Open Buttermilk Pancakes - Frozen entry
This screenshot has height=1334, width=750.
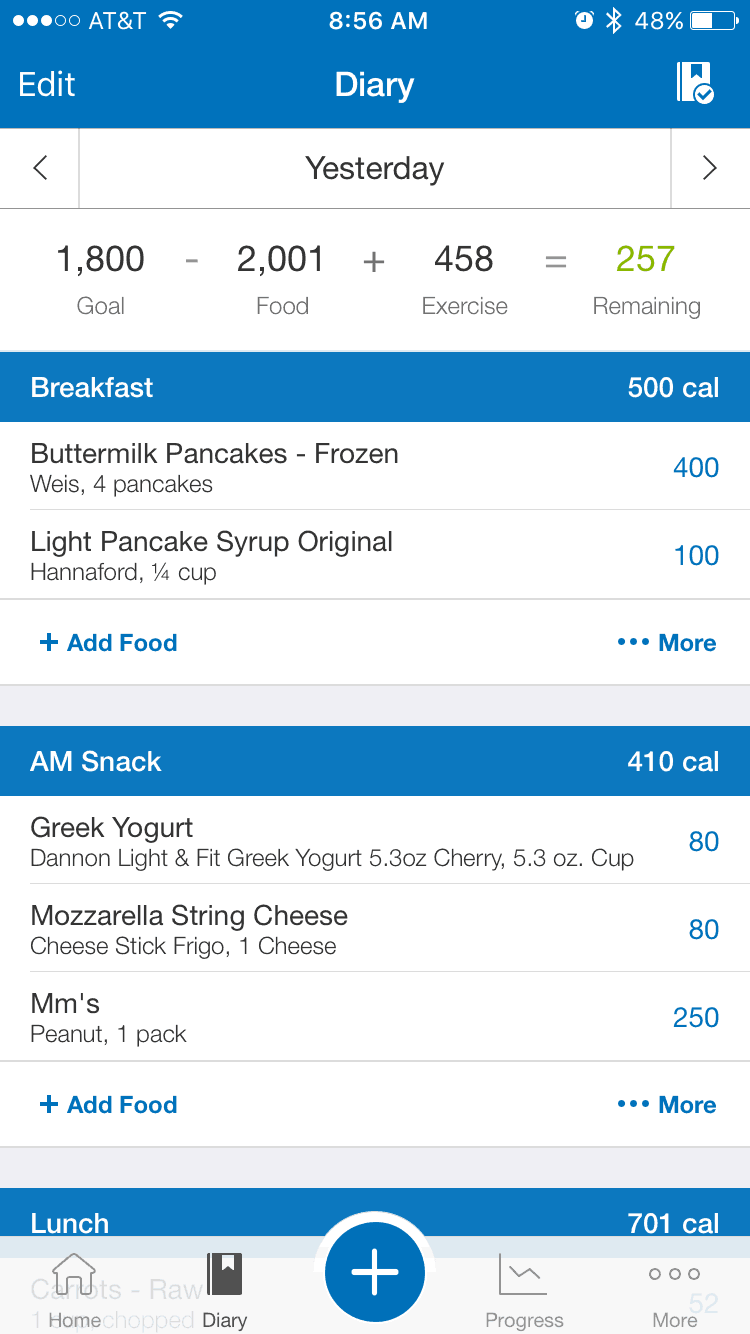[375, 467]
